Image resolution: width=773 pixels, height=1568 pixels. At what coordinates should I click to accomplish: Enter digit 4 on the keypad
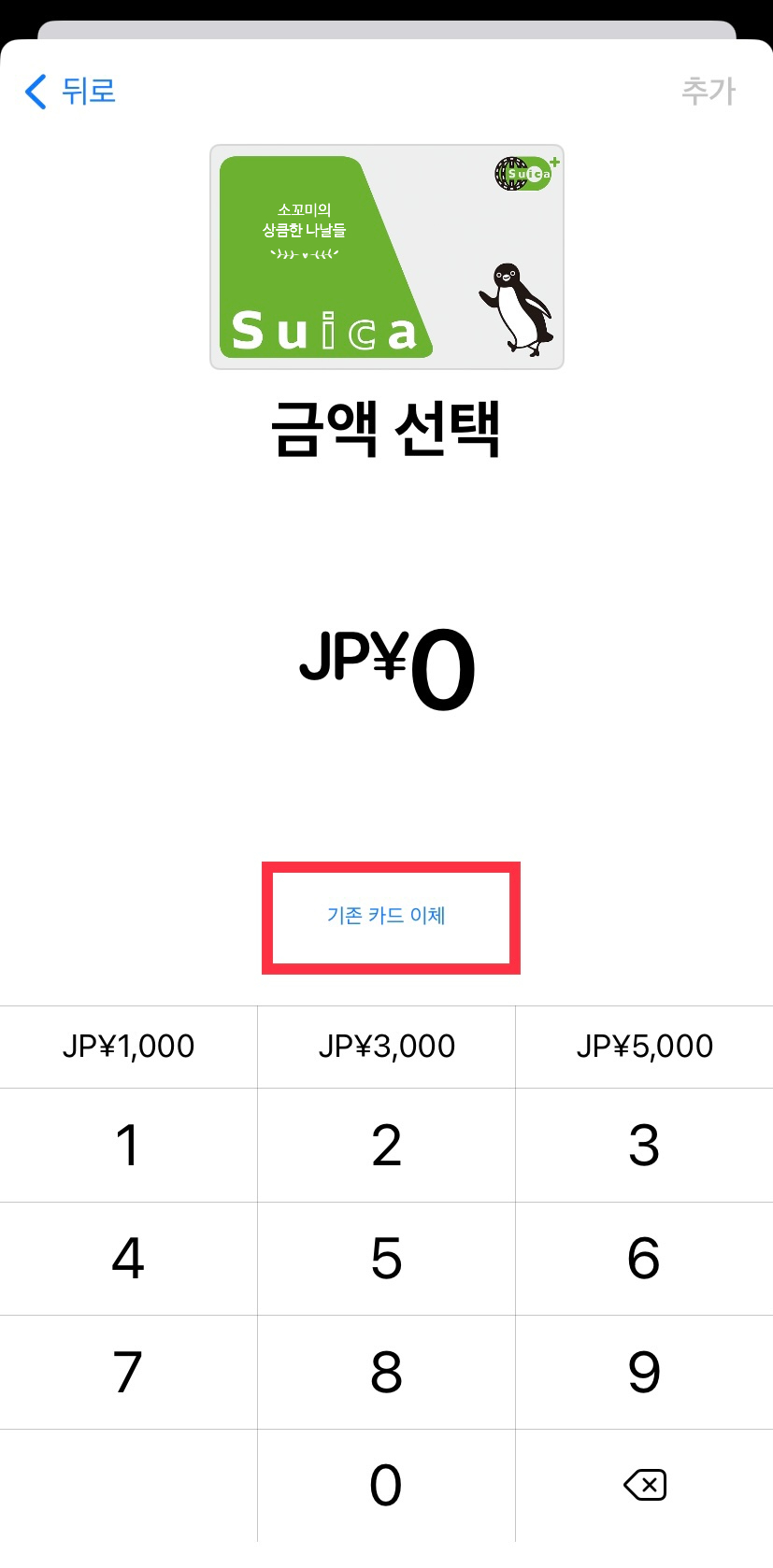129,1259
